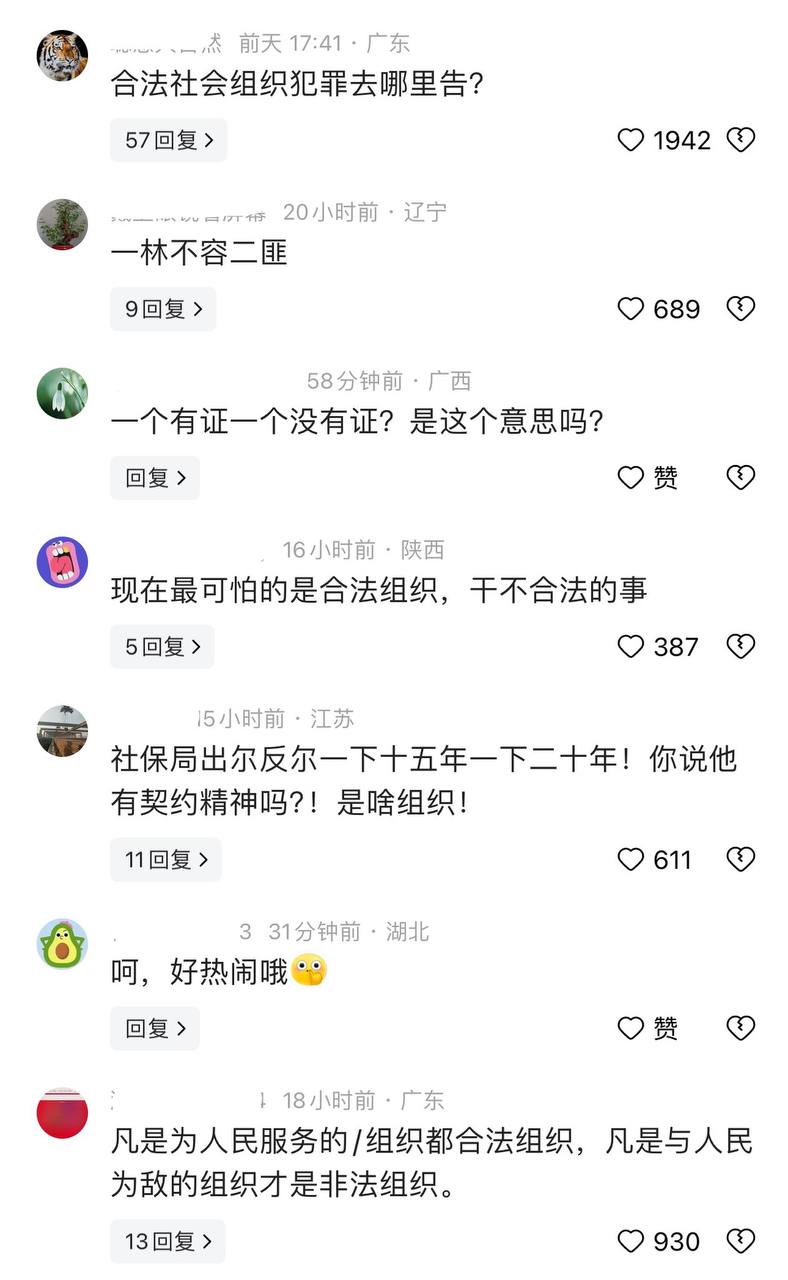Like the 社保局出尔反尔 comment
788x1280 pixels.
point(631,859)
